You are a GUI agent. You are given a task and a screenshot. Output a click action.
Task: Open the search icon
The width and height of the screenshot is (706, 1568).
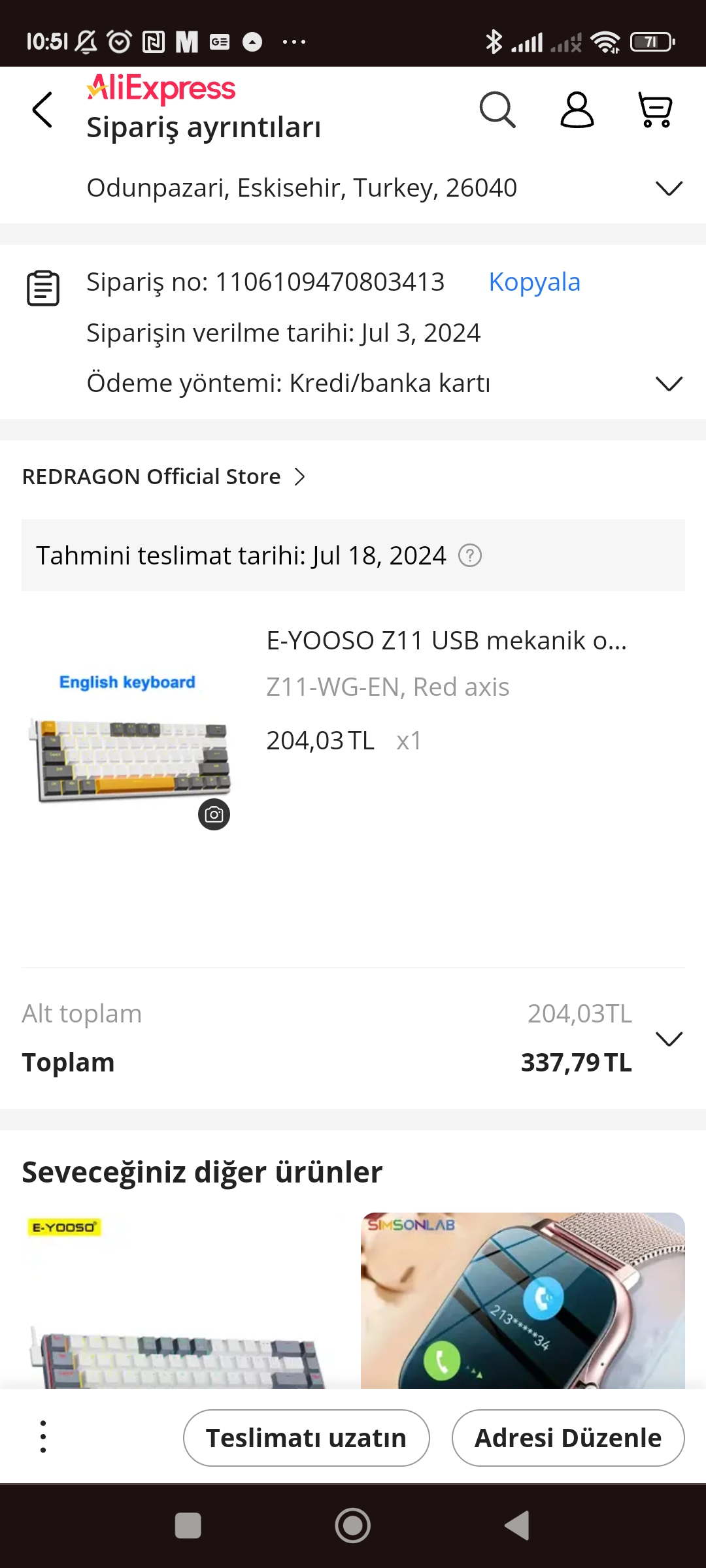click(x=497, y=110)
